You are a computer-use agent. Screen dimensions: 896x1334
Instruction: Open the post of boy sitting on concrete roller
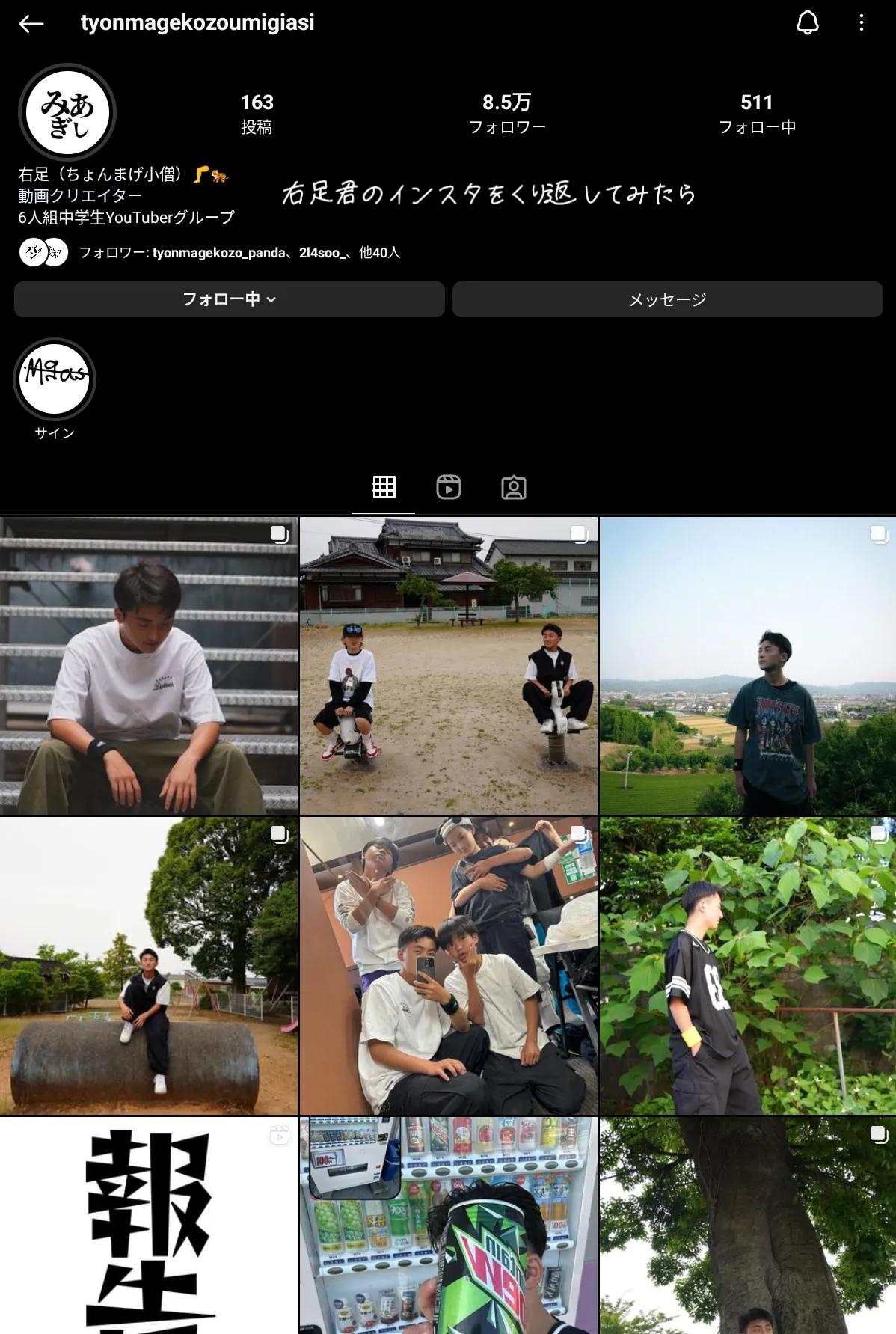pos(149,966)
